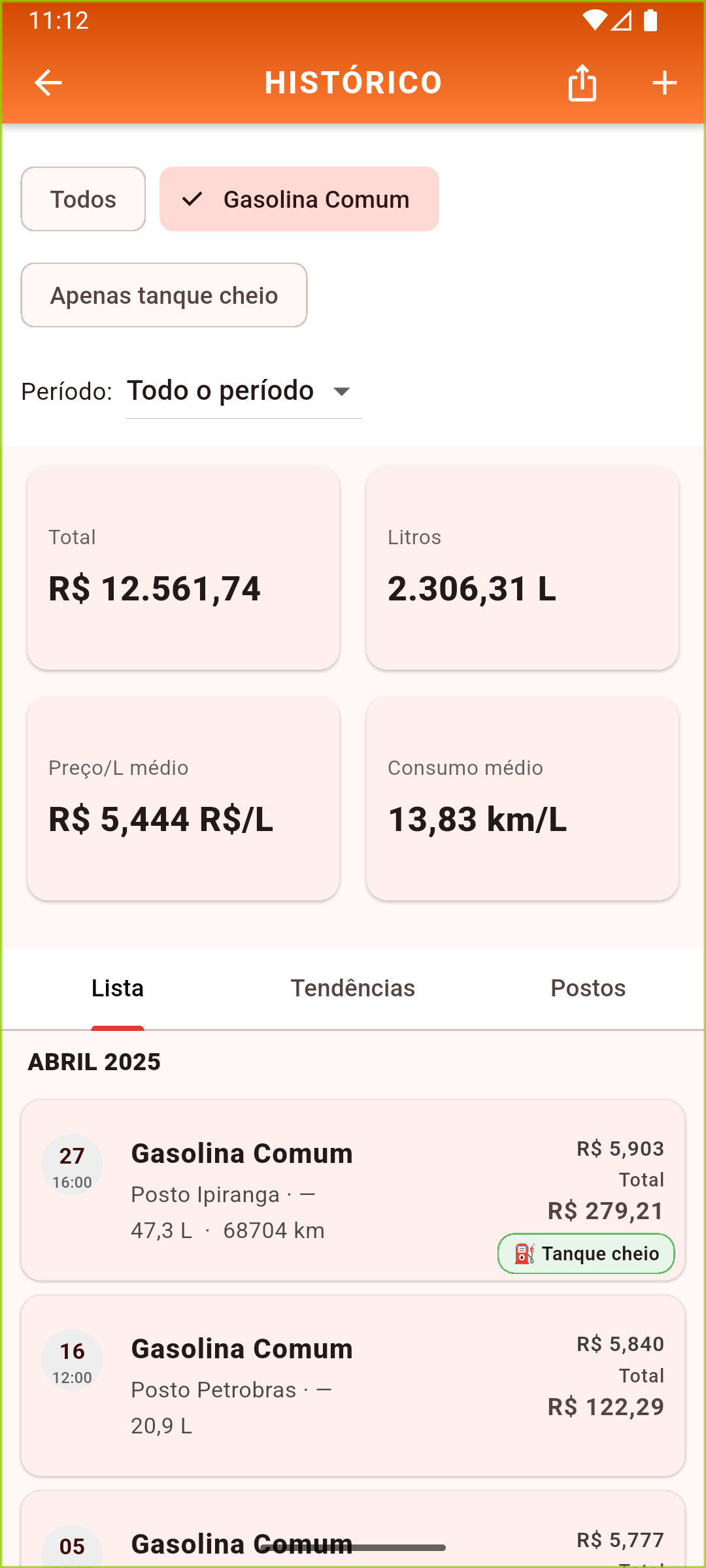Screen dimensions: 706x1568
Task: Open the April 27 Posto Ipiranga entry
Action: coord(353,1189)
